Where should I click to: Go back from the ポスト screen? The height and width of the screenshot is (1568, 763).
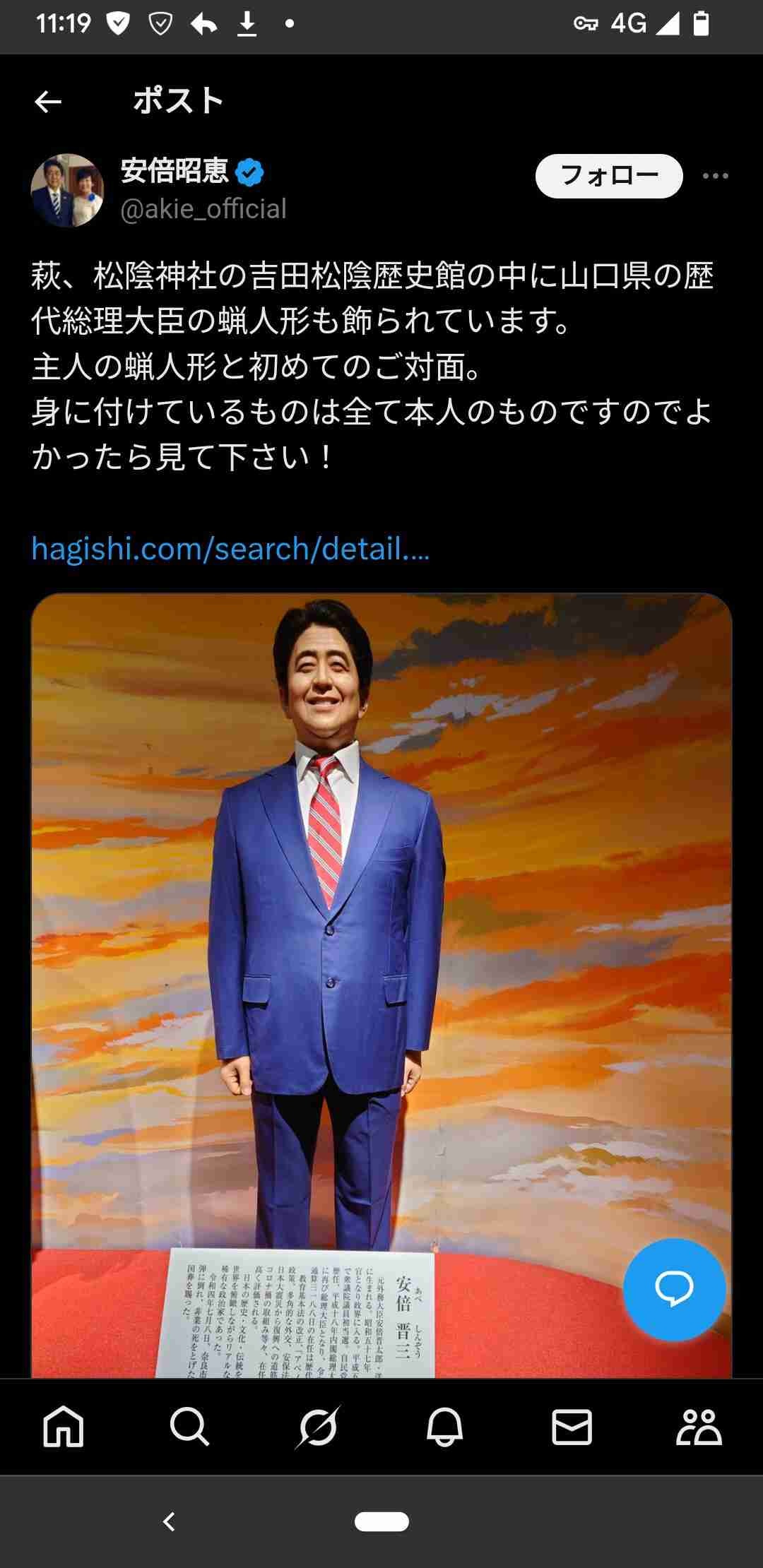tap(48, 102)
